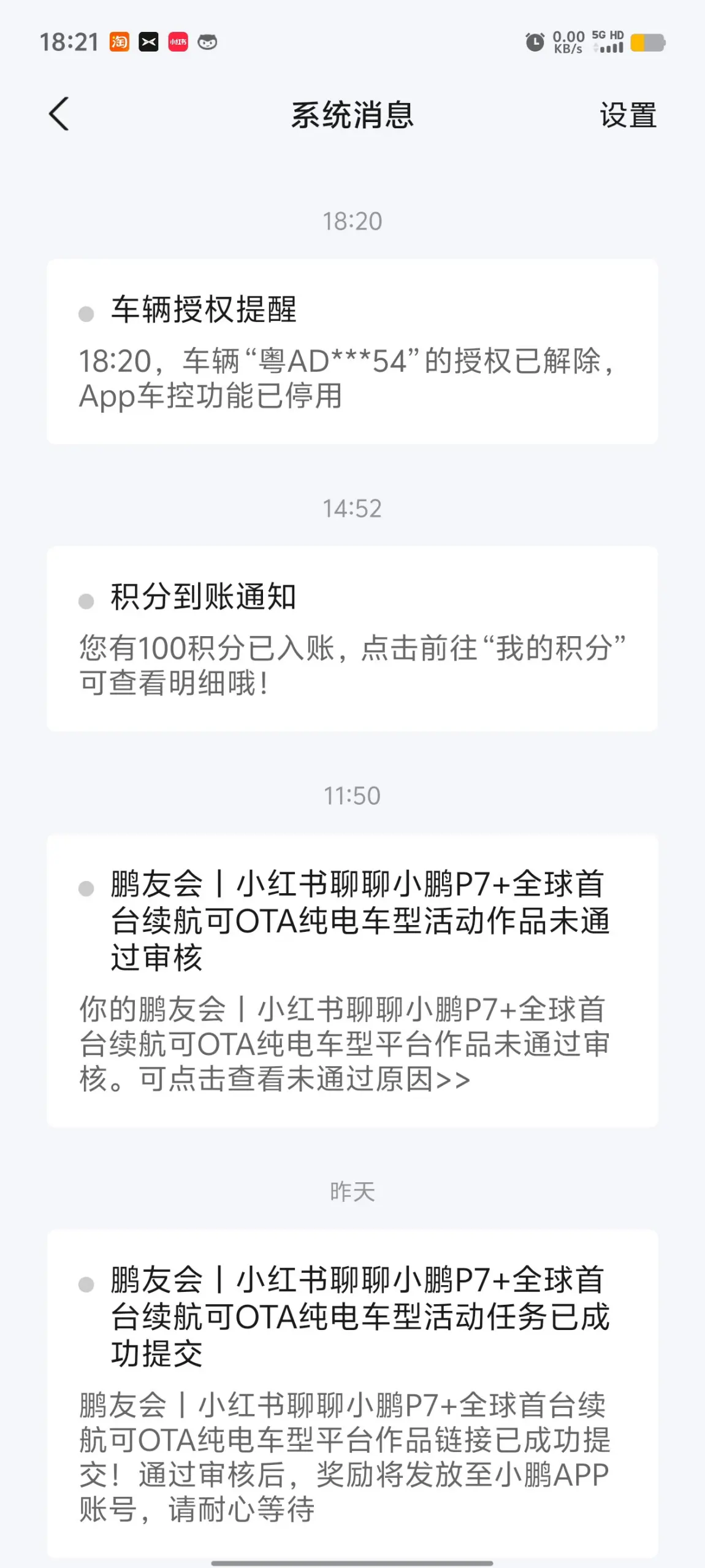The width and height of the screenshot is (705, 1568).
Task: Open the 车辆授权提醒 message
Action: [352, 352]
